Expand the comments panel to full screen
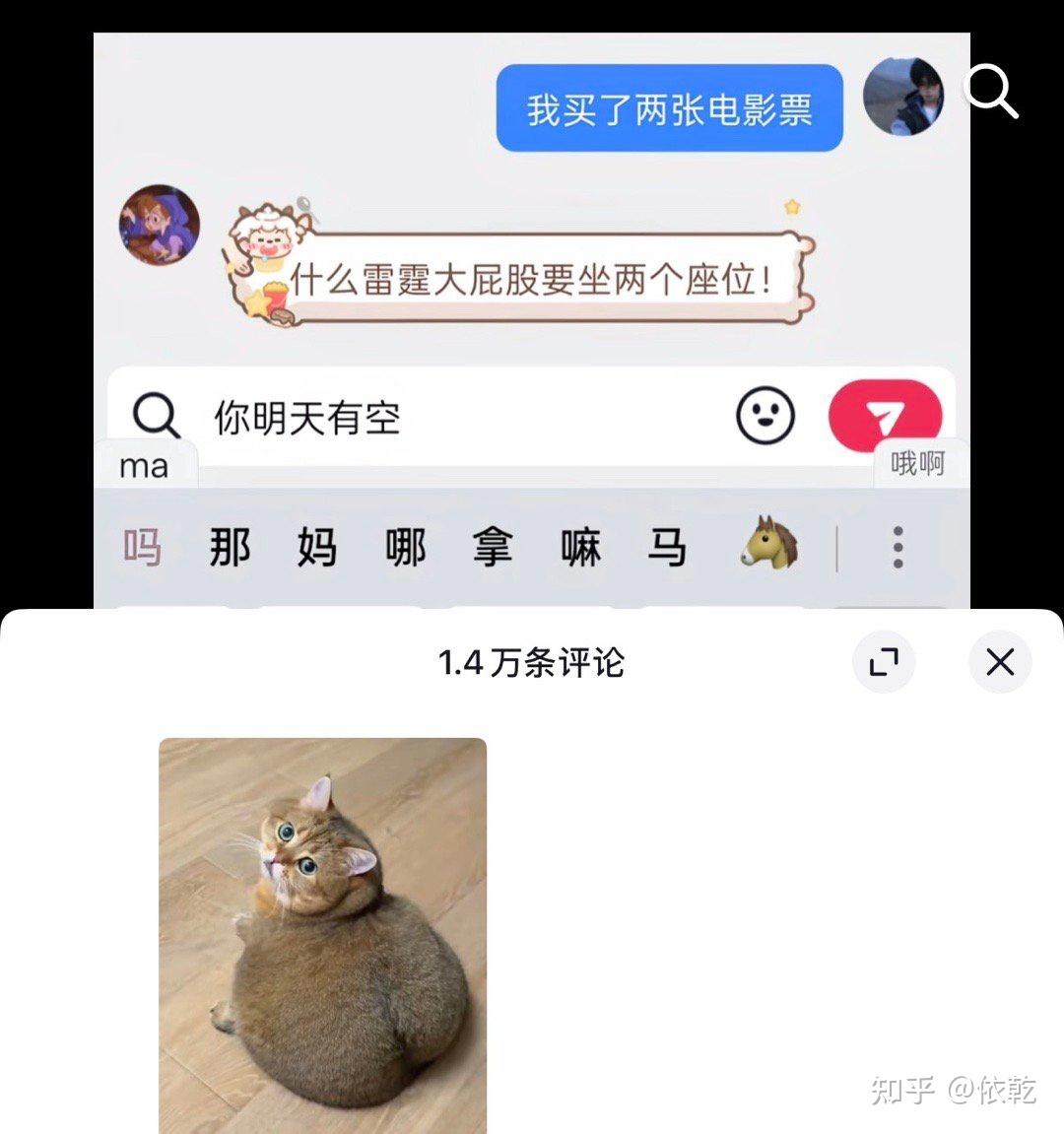 [884, 662]
